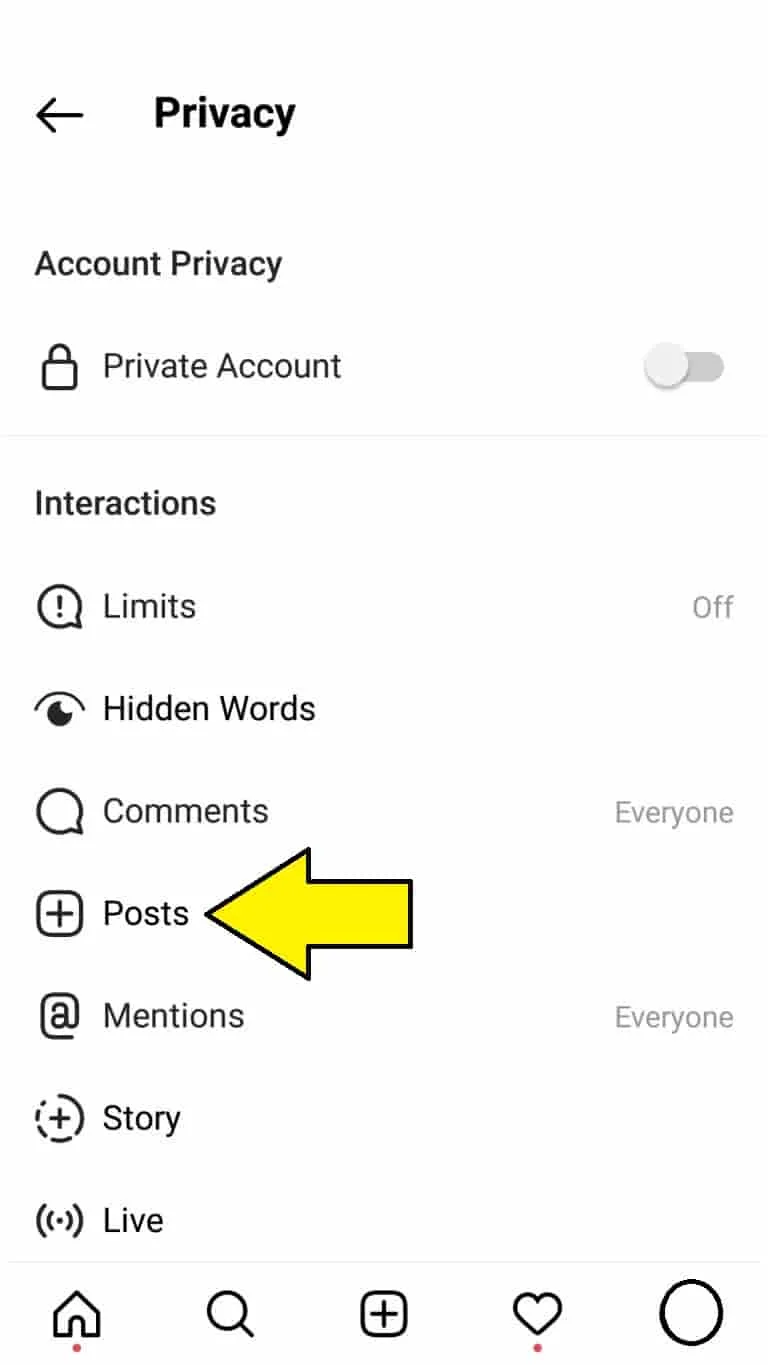Toggle the Private Account switch

(x=684, y=367)
